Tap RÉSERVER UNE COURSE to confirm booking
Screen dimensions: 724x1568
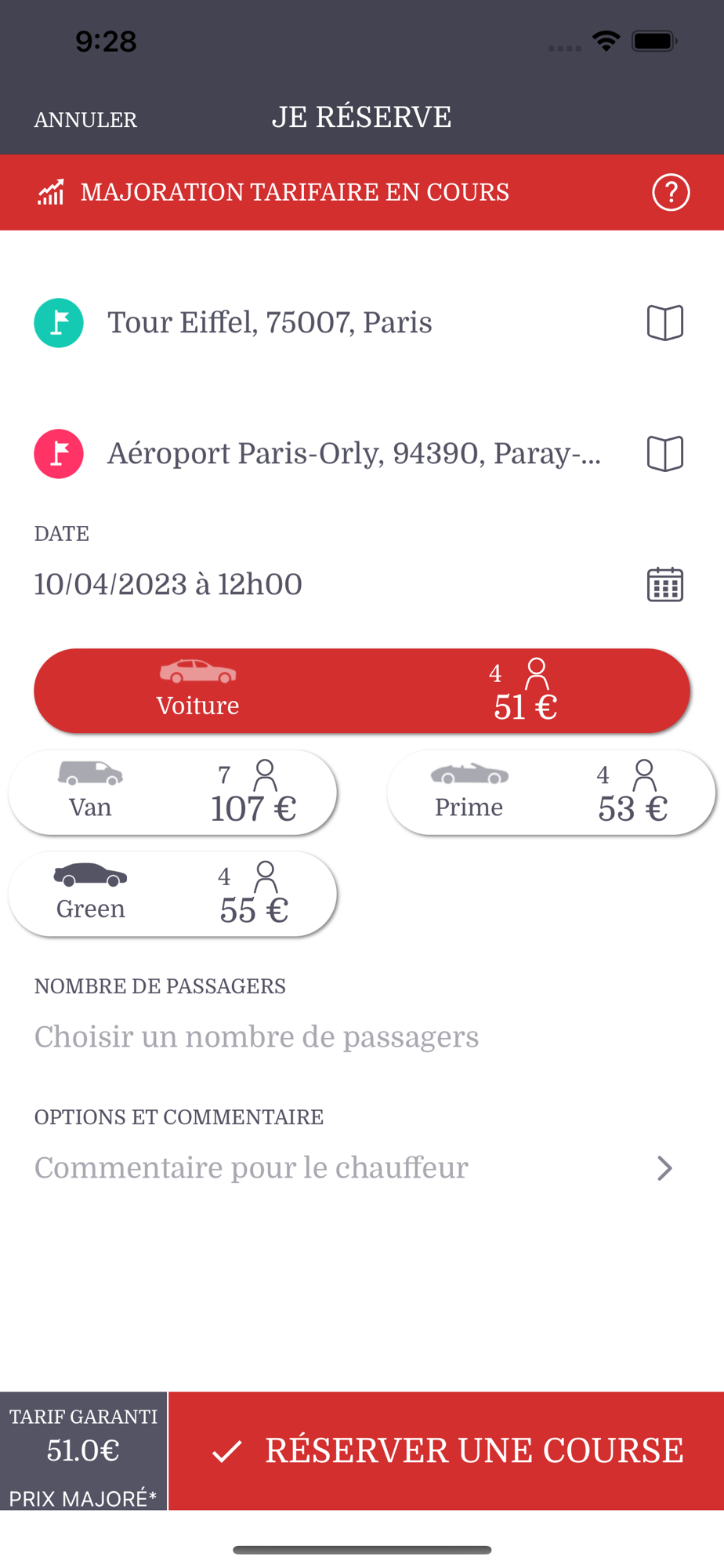pos(447,1450)
